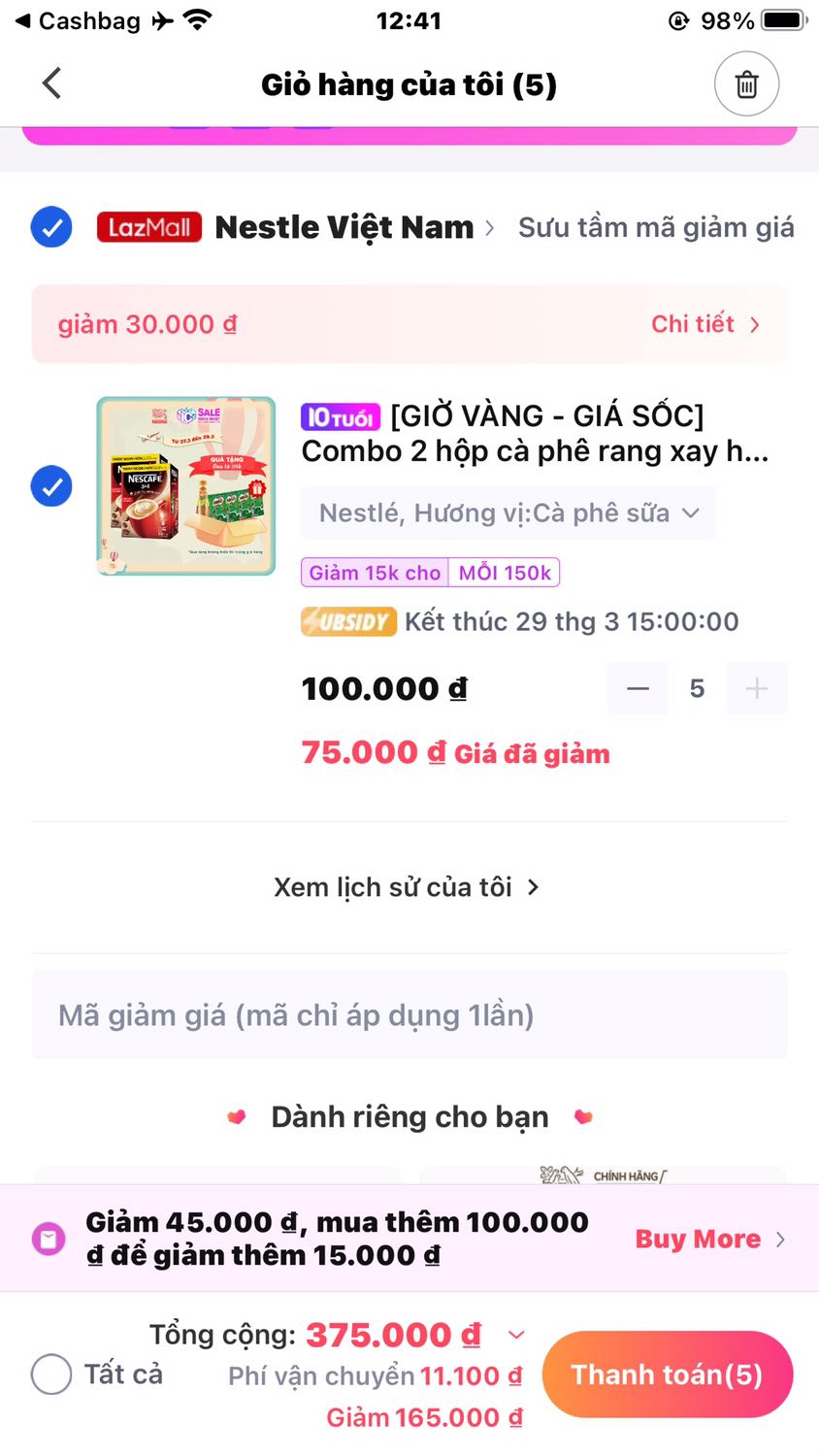Image resolution: width=819 pixels, height=1456 pixels.
Task: Uncheck the Nestle Việt Nam store checkbox
Action: pyautogui.click(x=50, y=226)
